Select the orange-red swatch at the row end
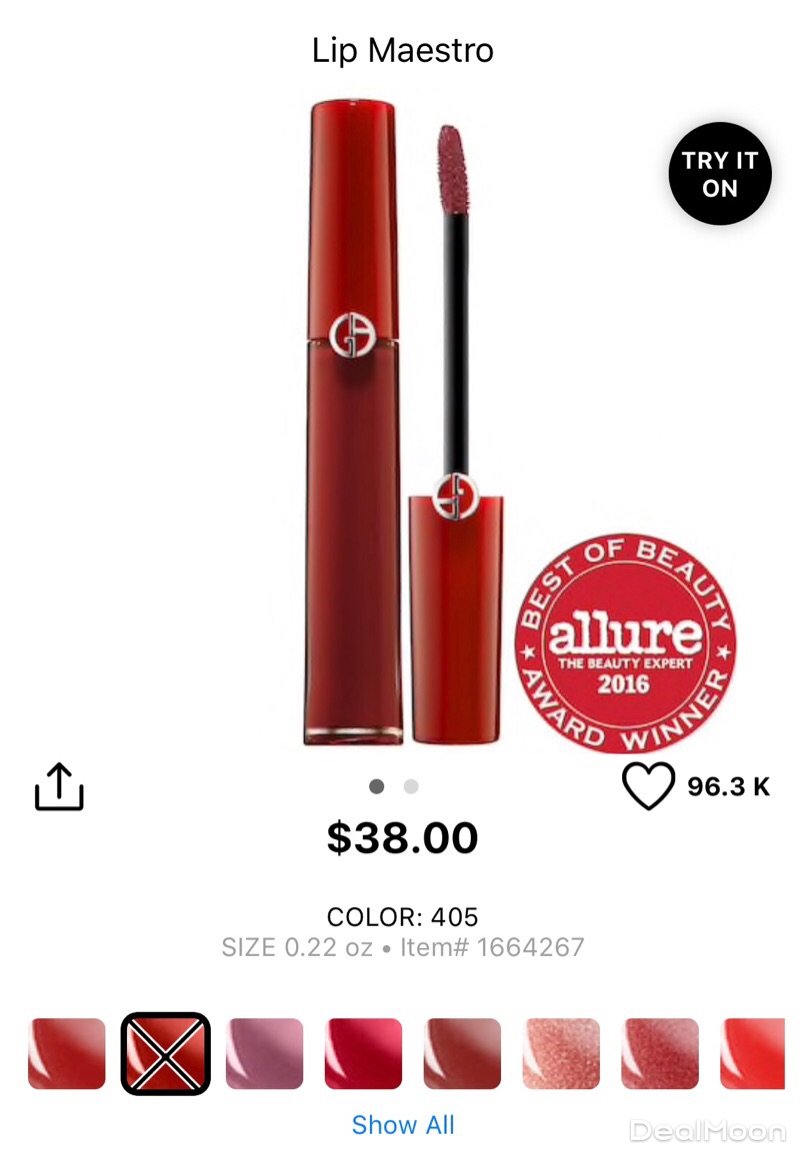 coord(753,1053)
